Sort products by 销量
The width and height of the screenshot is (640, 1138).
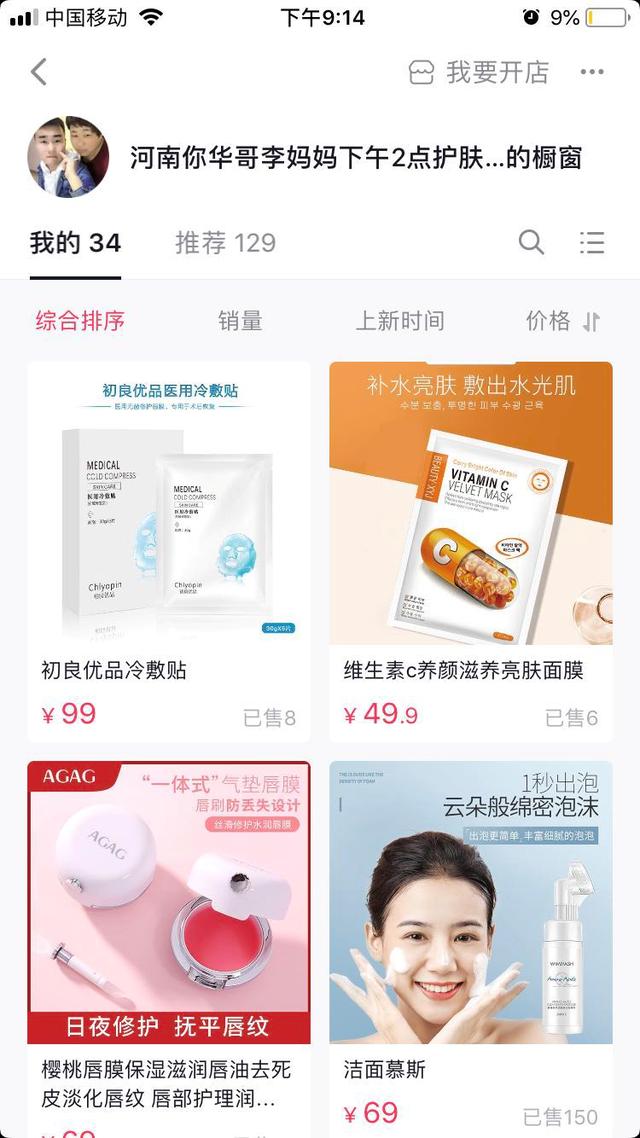tap(240, 321)
